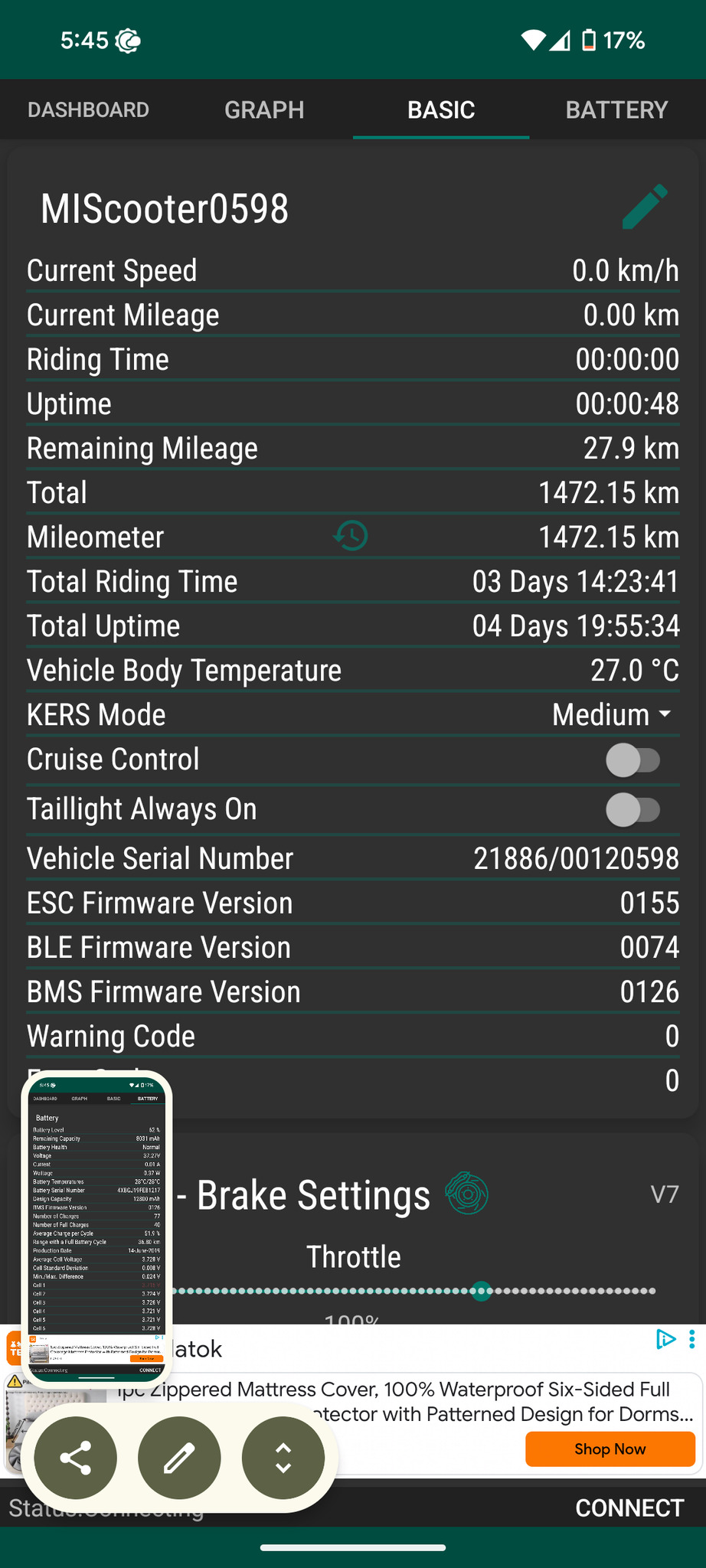The image size is (706, 1568).
Task: Tap the Throttle slider handle
Action: point(481,1291)
